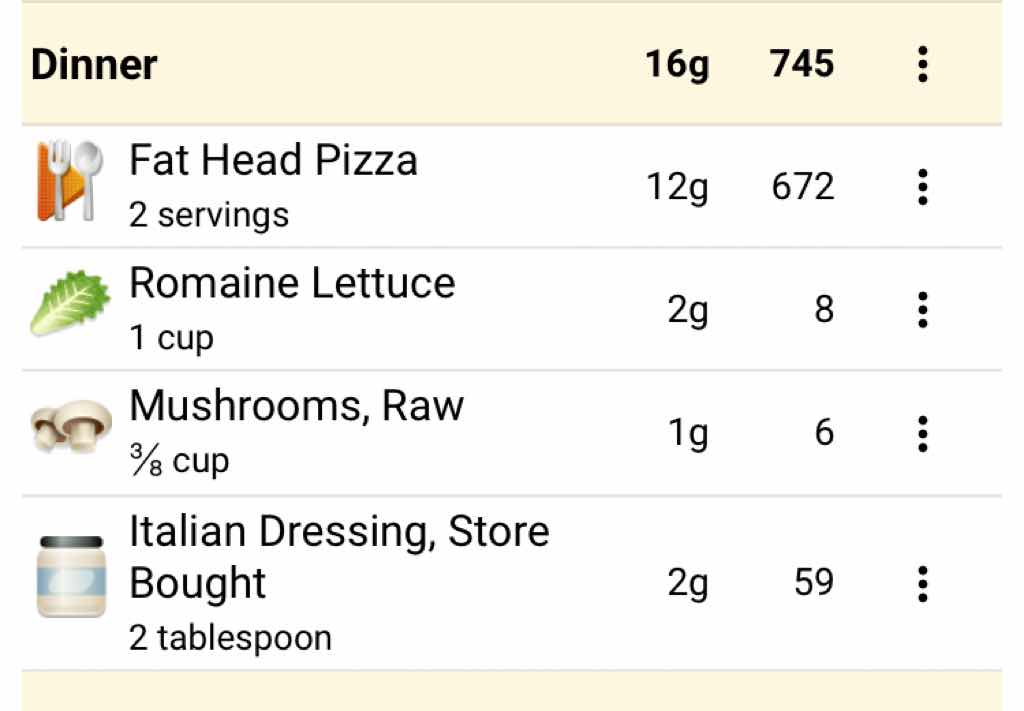
Task: Edit the Italian Dressing, Store Bought entry
Action: 338,582
